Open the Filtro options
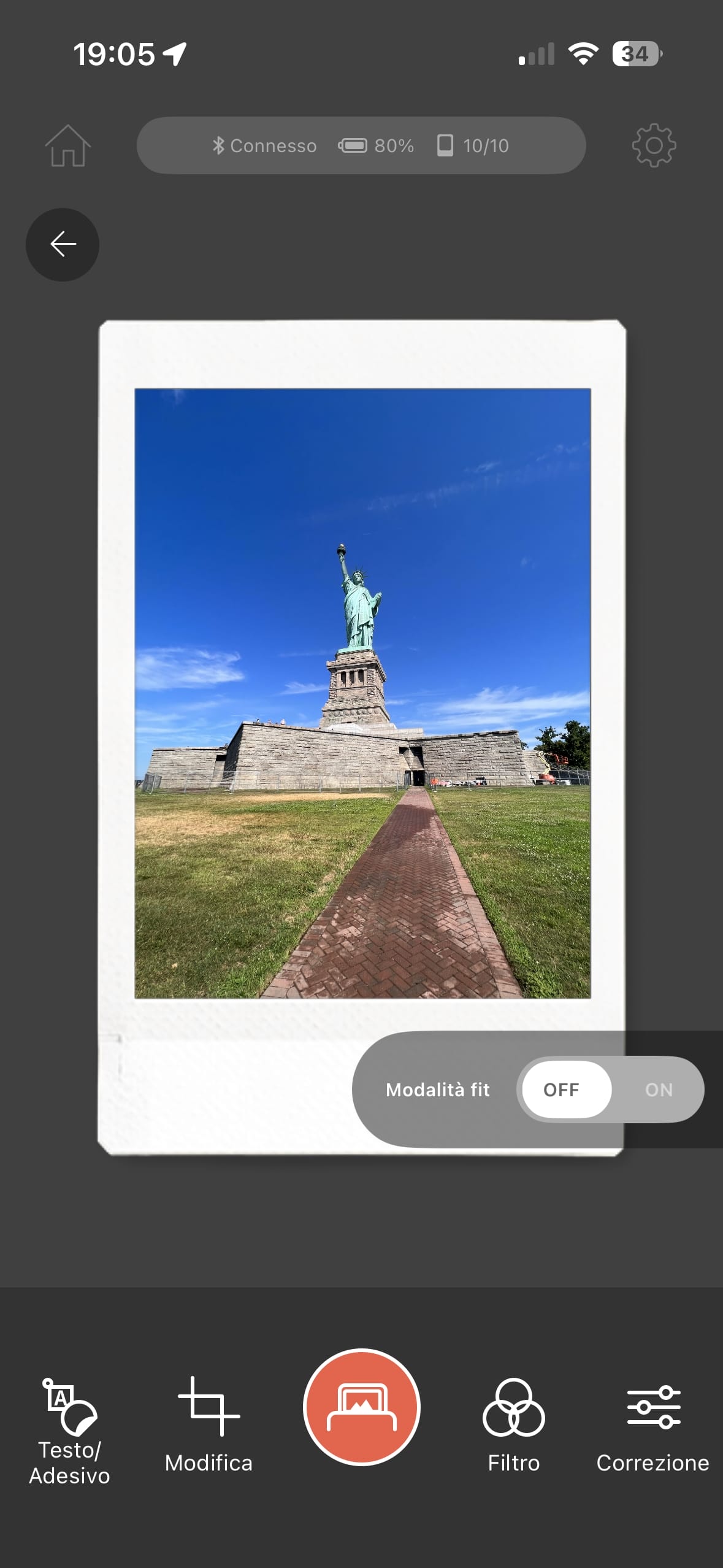This screenshot has width=723, height=1568. coord(513,1424)
